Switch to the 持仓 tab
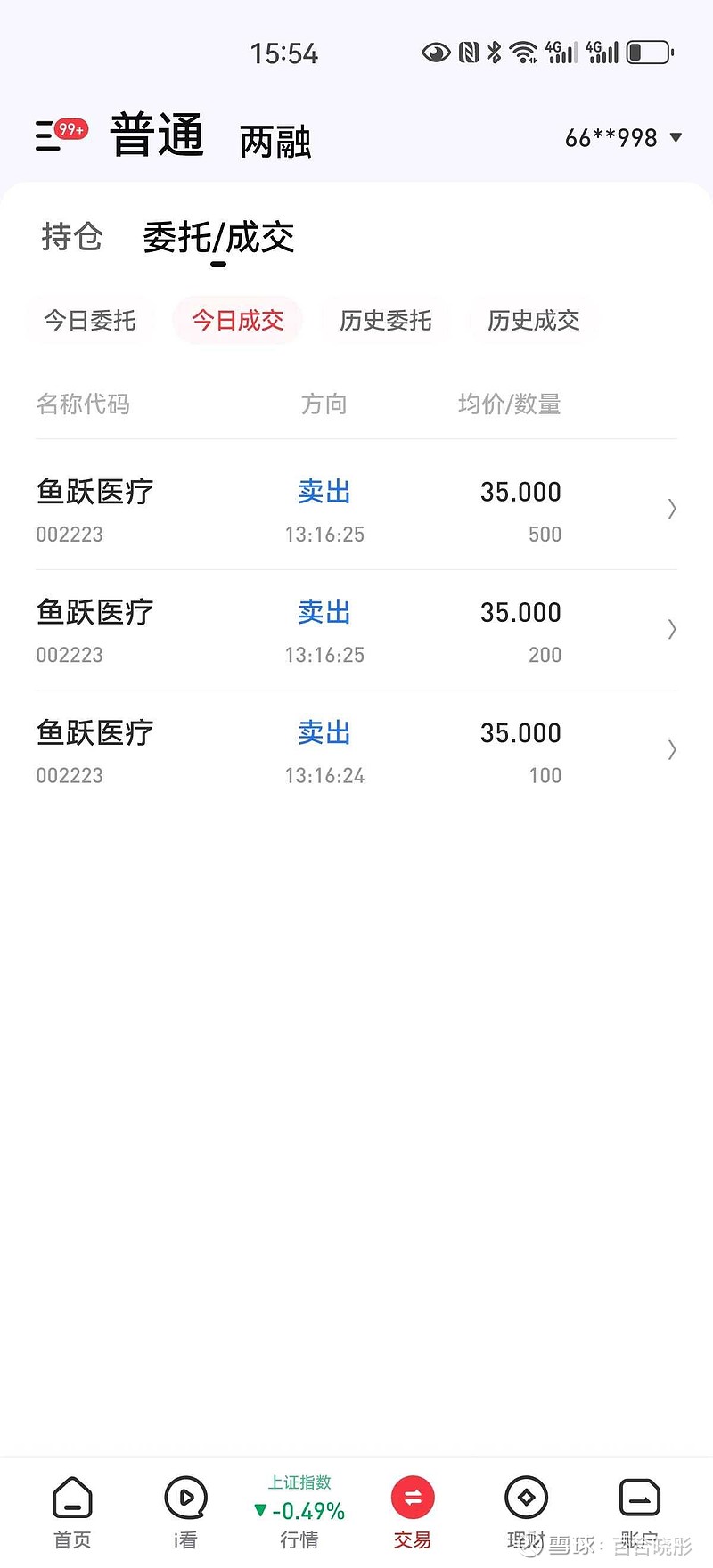This screenshot has width=713, height=1568. coord(71,237)
